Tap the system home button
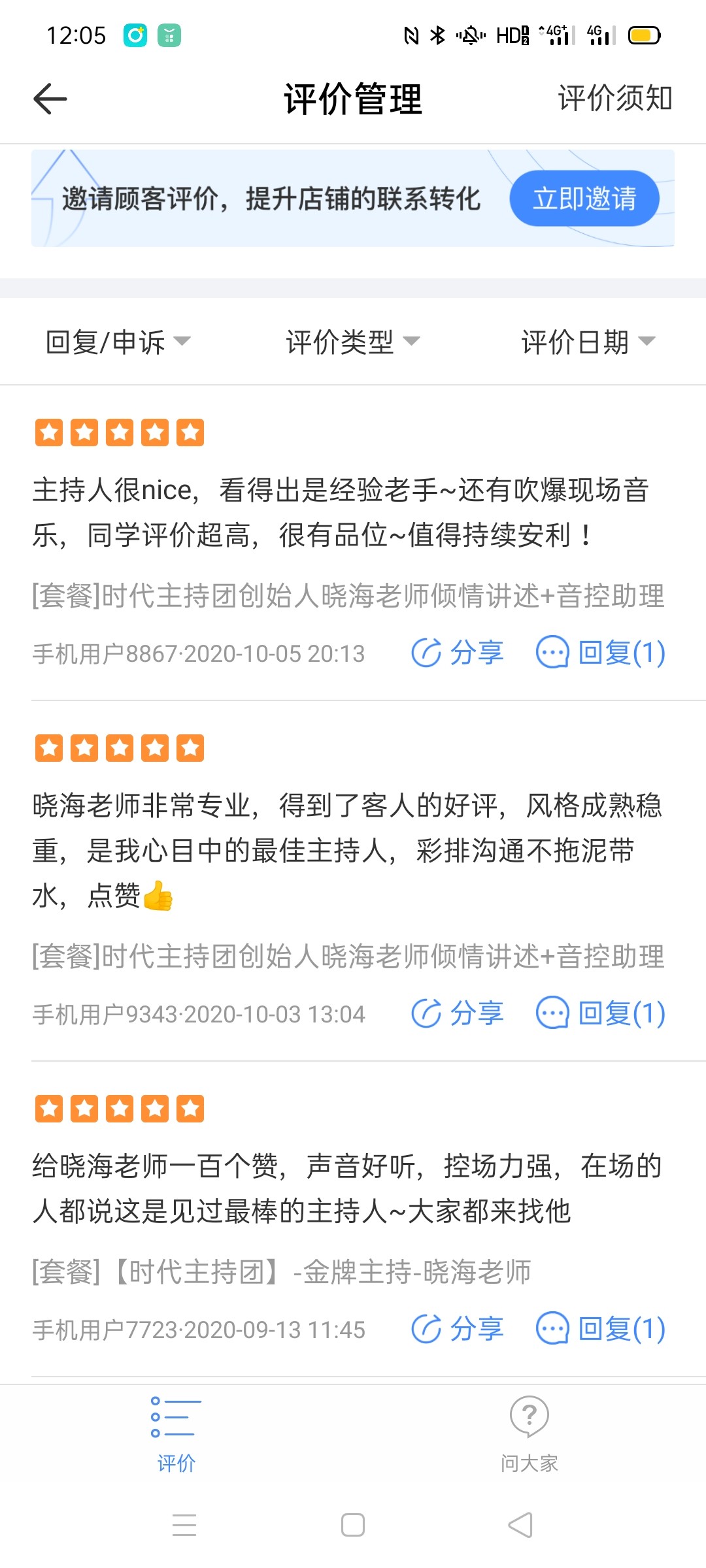The image size is (706, 1568). tap(353, 1525)
